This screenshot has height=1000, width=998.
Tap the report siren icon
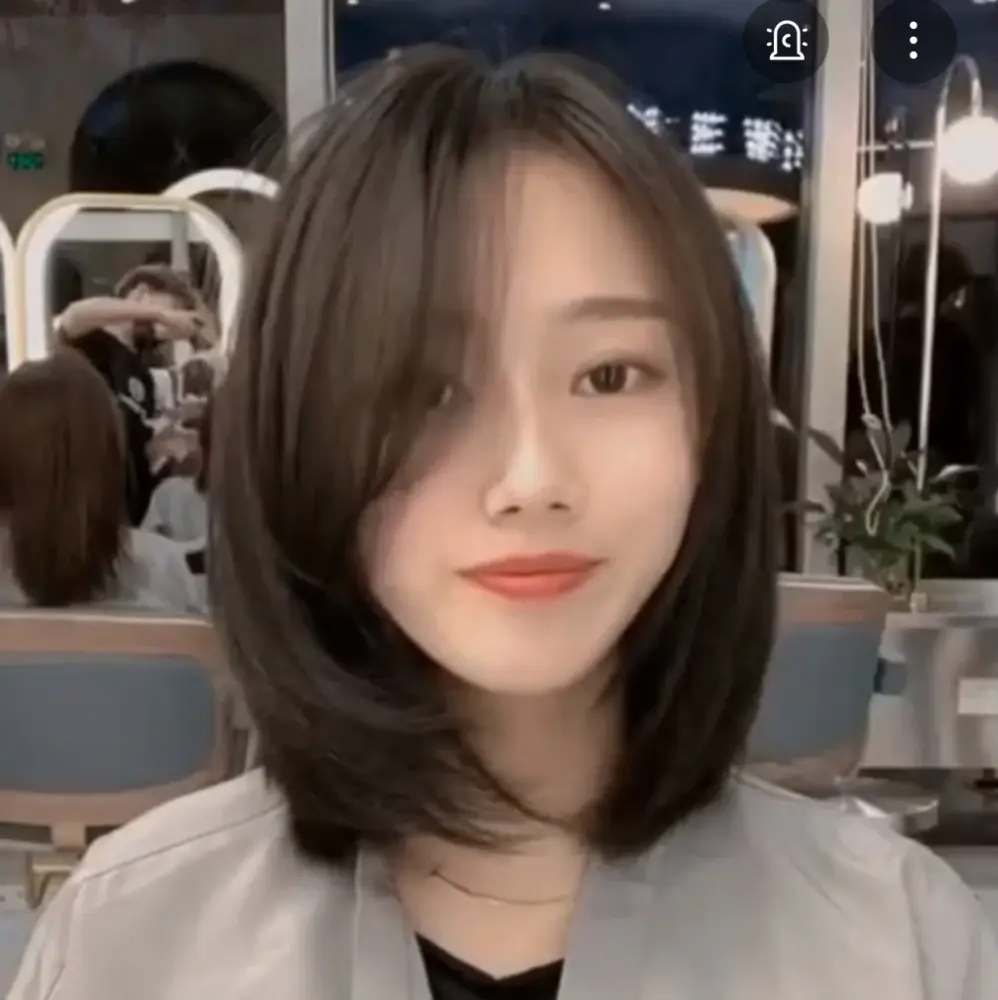point(785,41)
